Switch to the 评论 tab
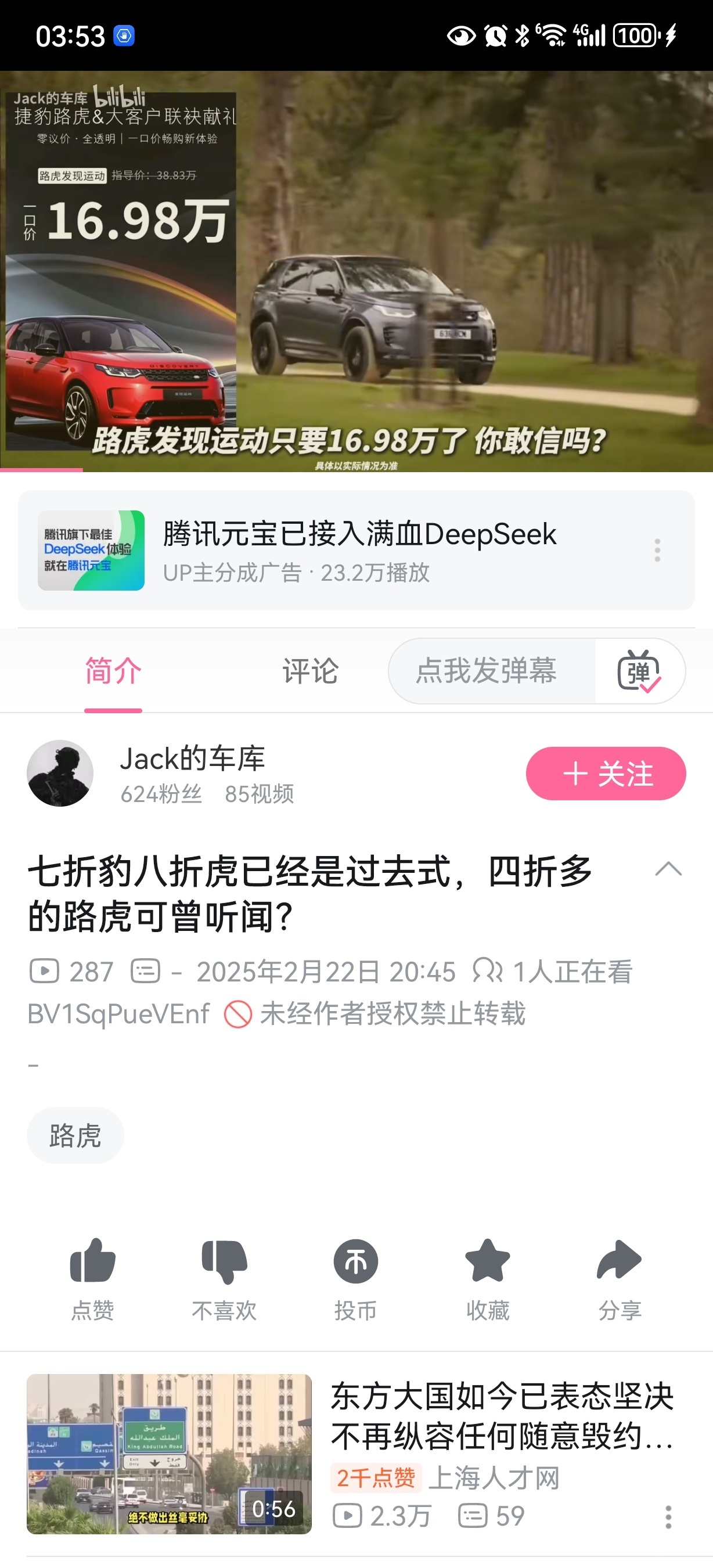The image size is (713, 1568). pos(309,671)
